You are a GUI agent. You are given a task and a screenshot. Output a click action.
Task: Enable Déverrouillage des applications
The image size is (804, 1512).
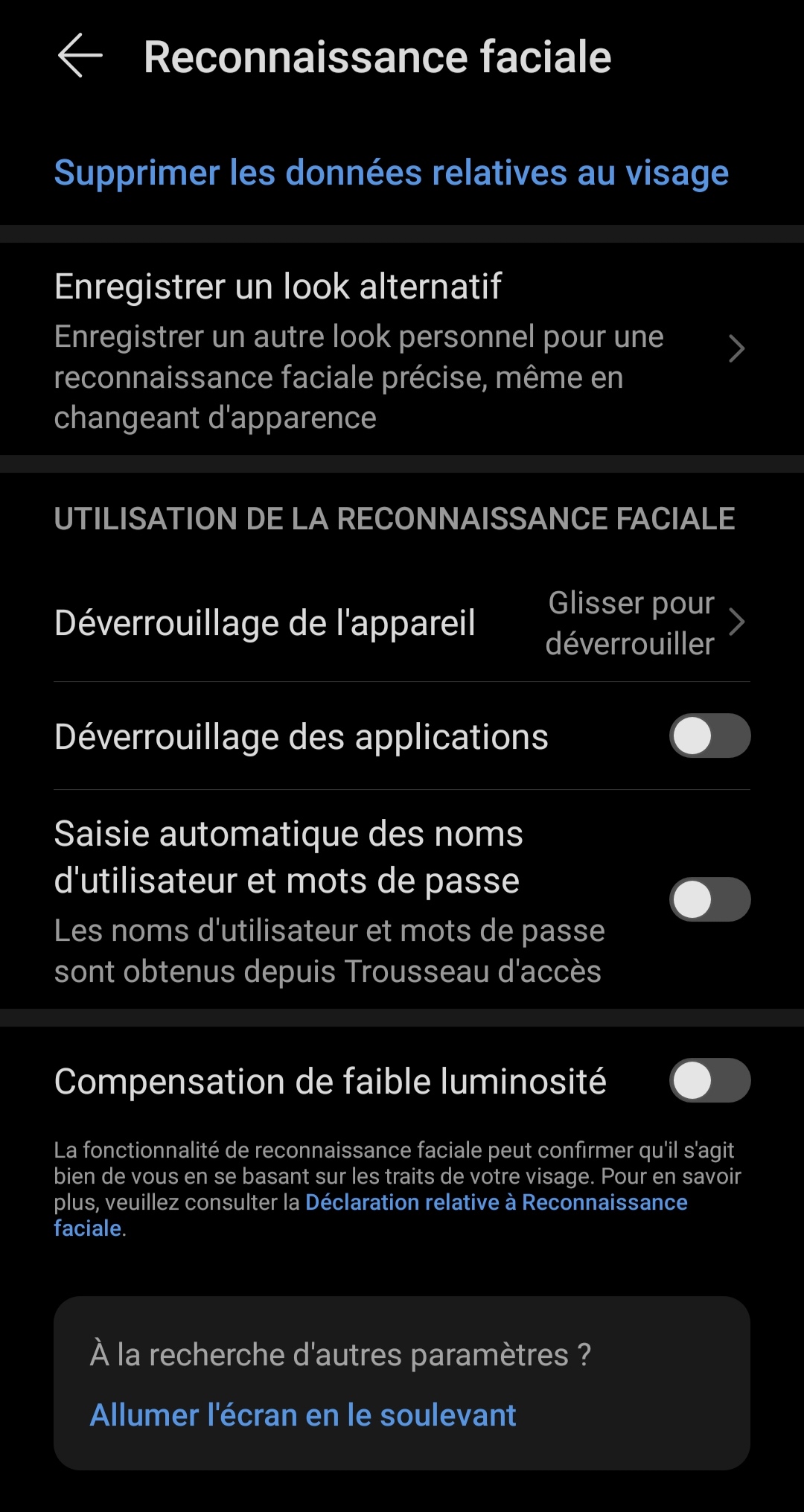709,736
